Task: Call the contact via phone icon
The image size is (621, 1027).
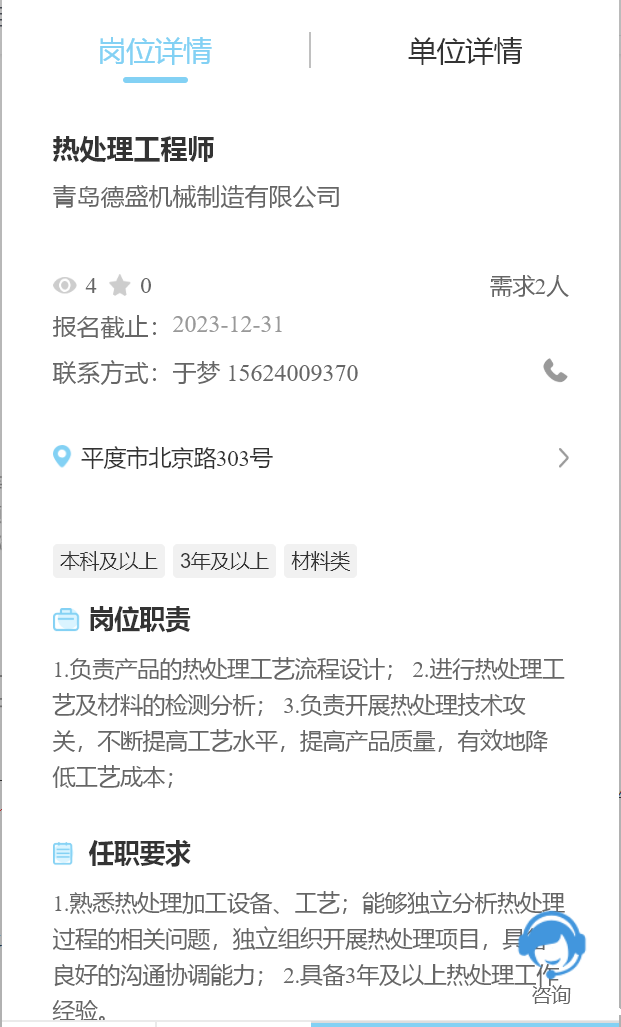Action: (x=555, y=371)
